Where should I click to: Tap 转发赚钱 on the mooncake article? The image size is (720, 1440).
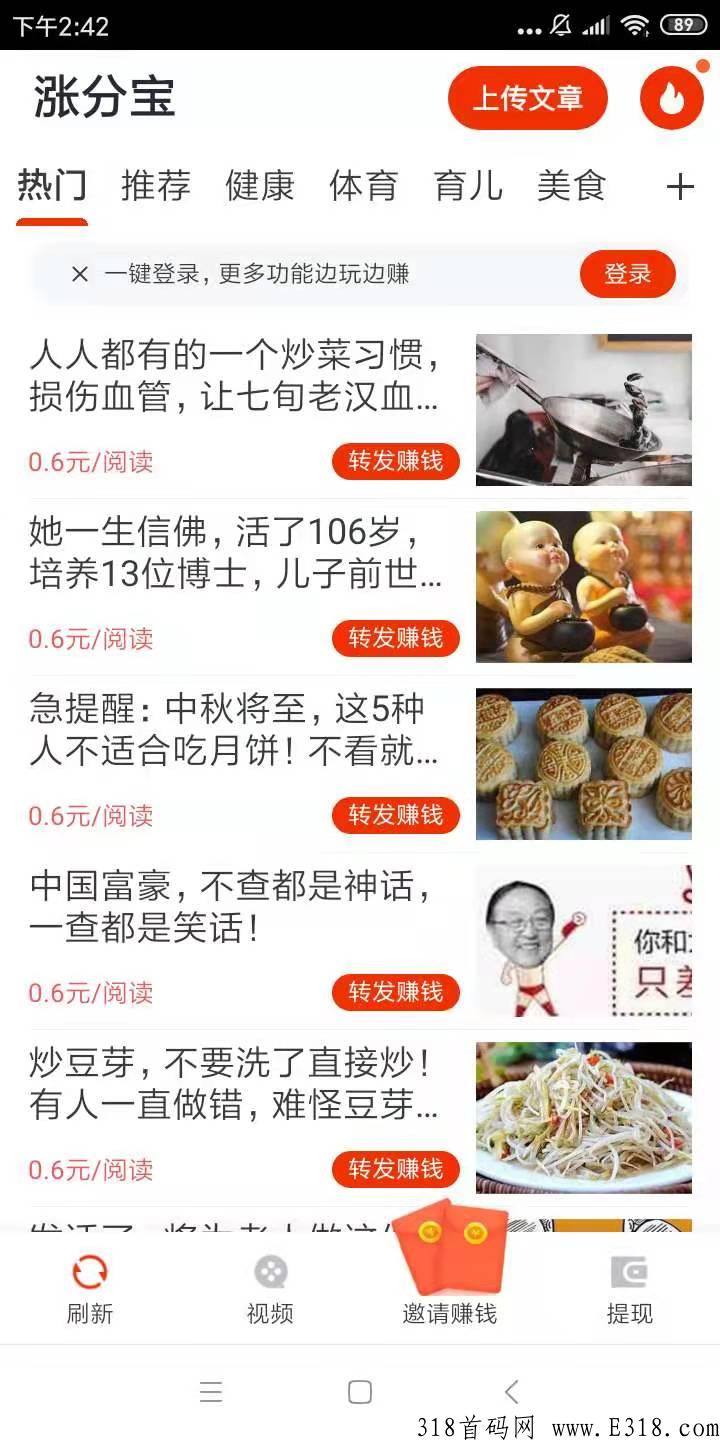coord(395,815)
